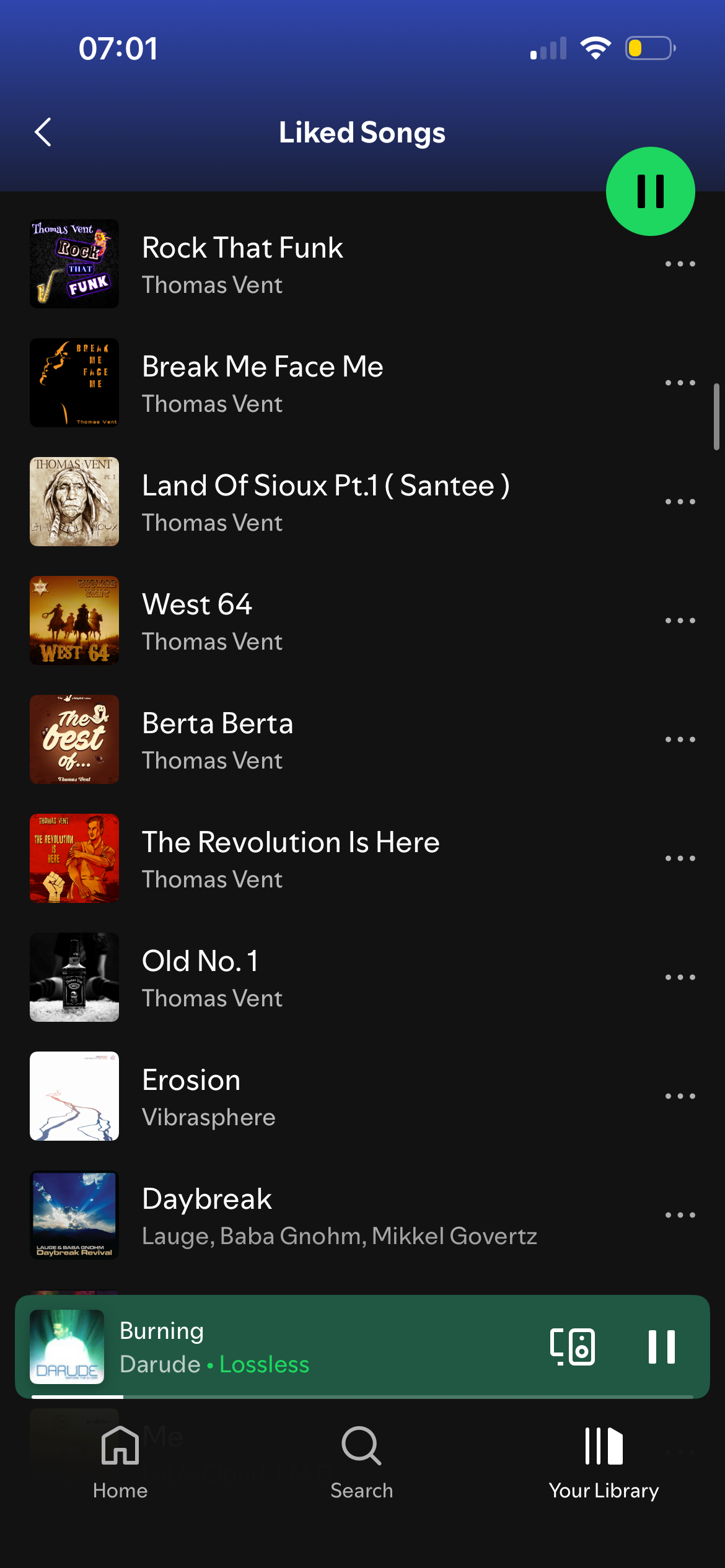
Task: Pause playback with the green button
Action: pos(650,191)
